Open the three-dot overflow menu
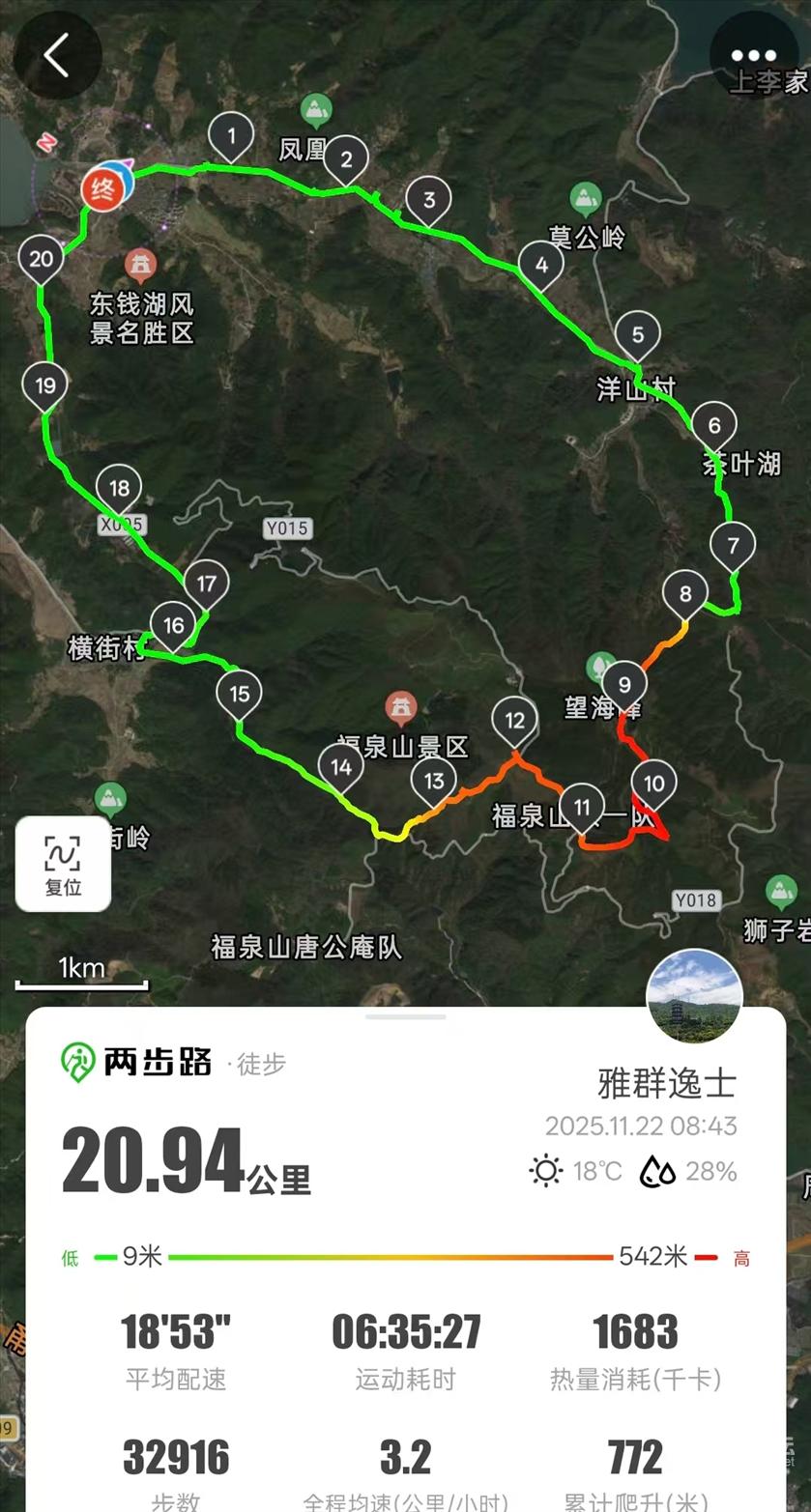The height and width of the screenshot is (1512, 811). coord(754,55)
